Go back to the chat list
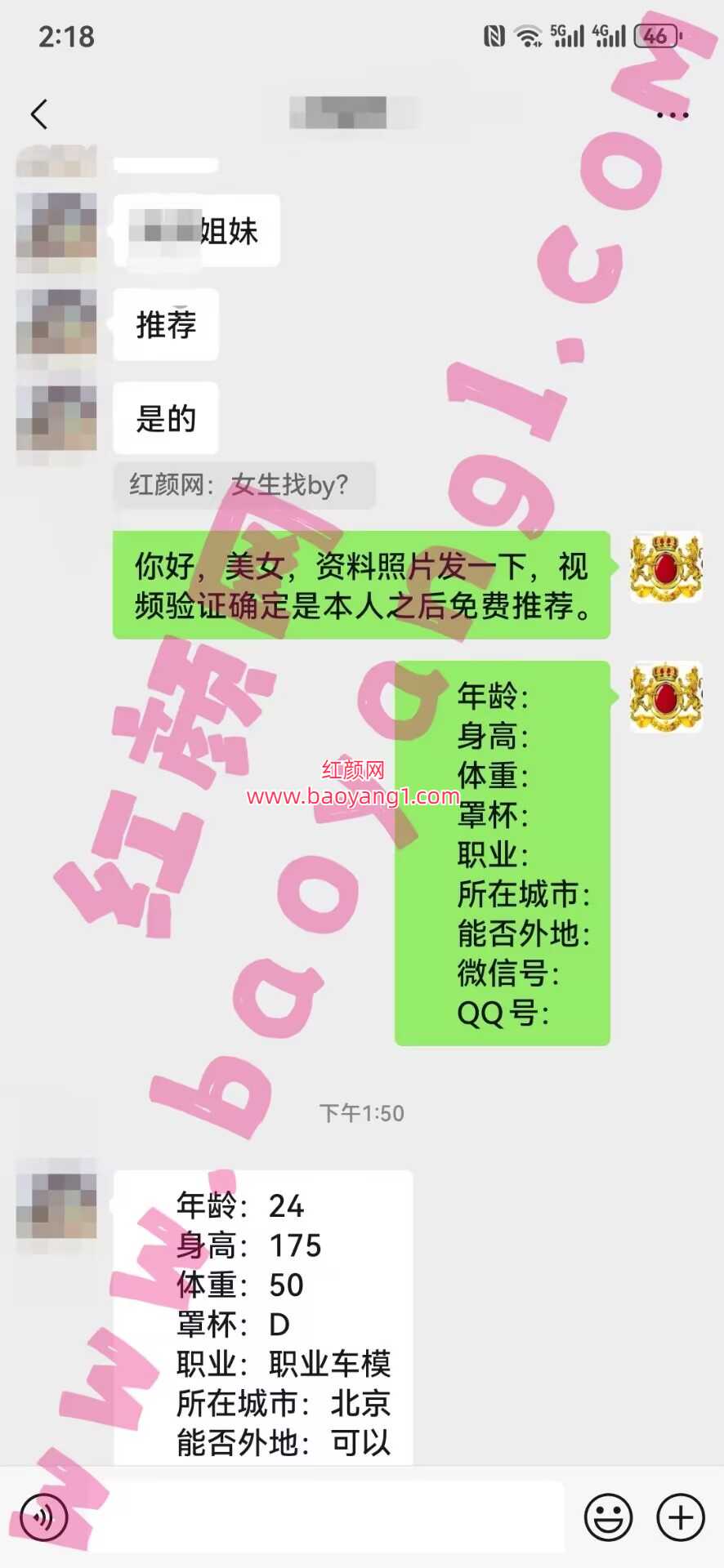 pyautogui.click(x=39, y=114)
